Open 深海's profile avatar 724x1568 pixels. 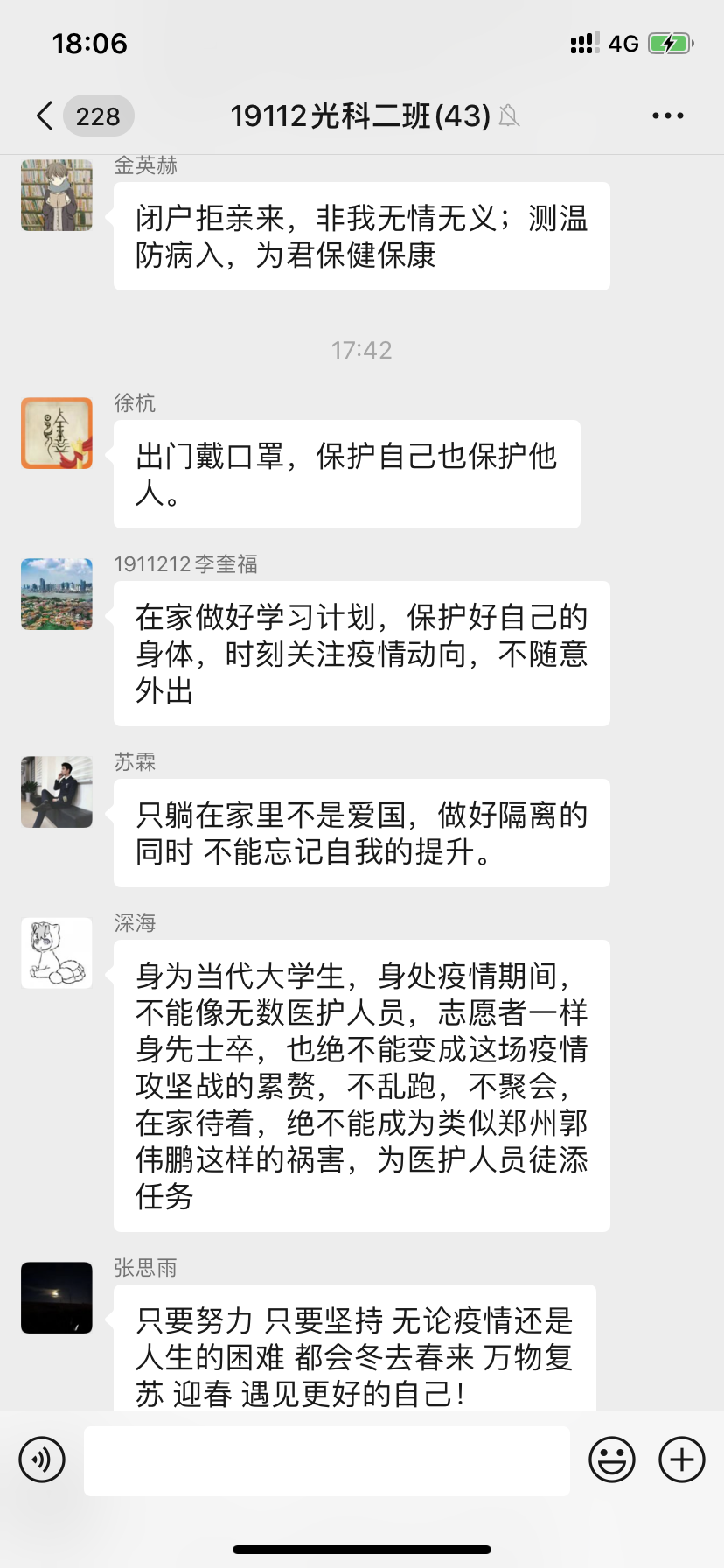click(x=57, y=953)
